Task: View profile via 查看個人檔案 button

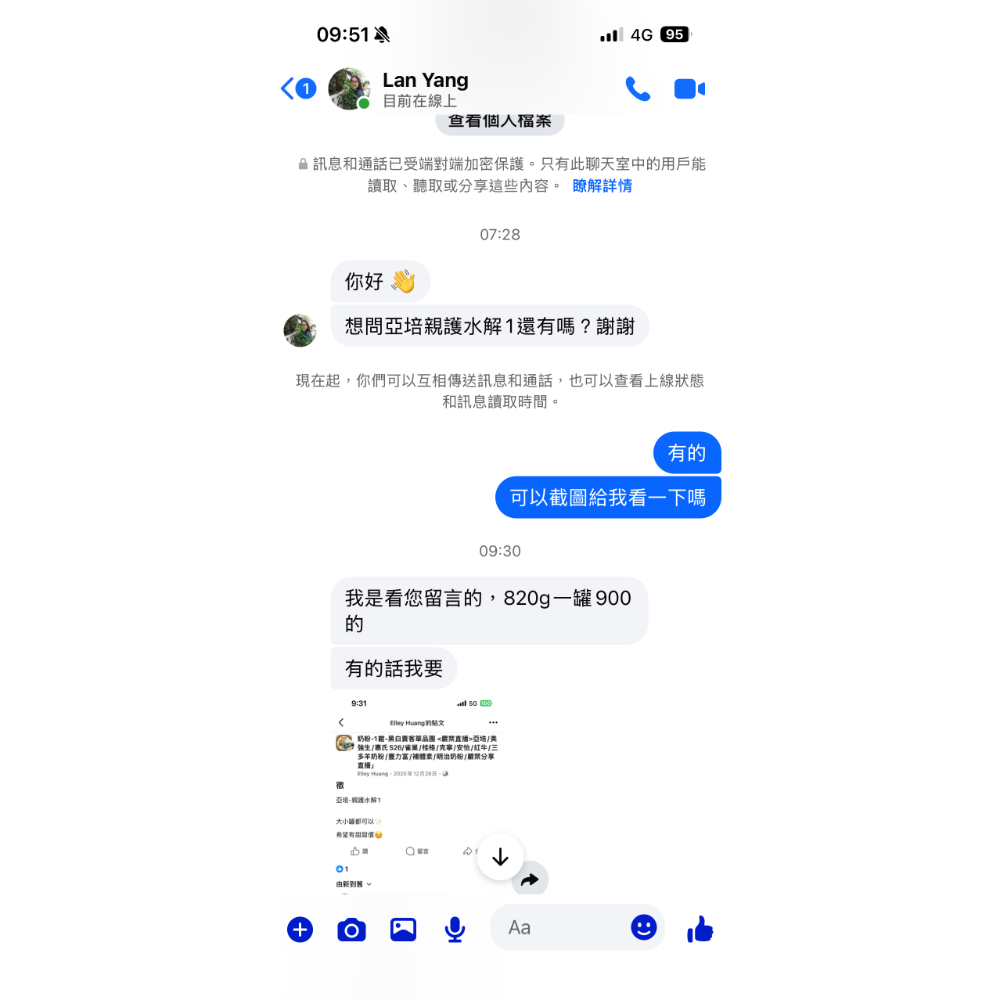Action: [500, 122]
